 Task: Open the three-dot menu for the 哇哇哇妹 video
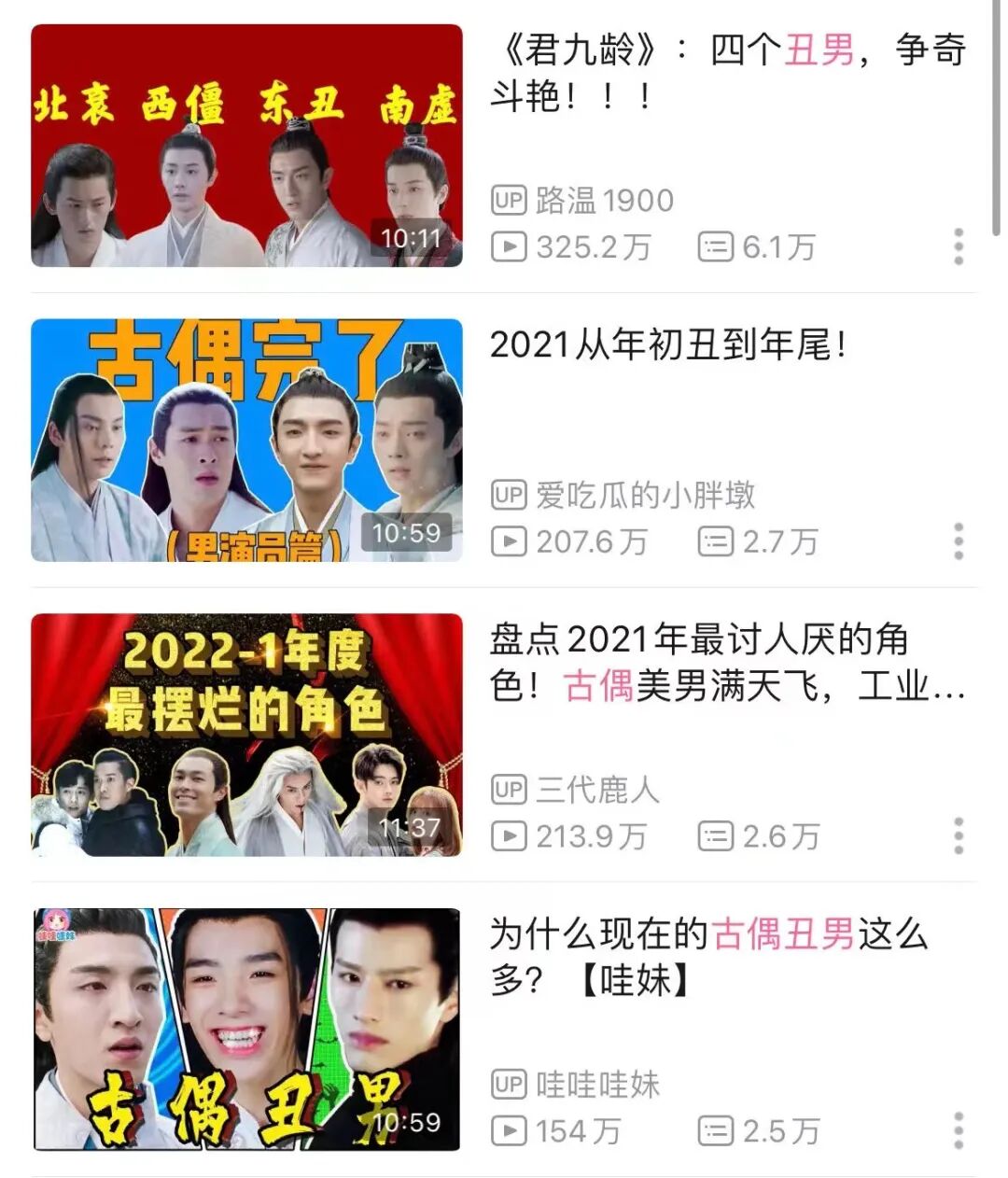click(x=959, y=1130)
